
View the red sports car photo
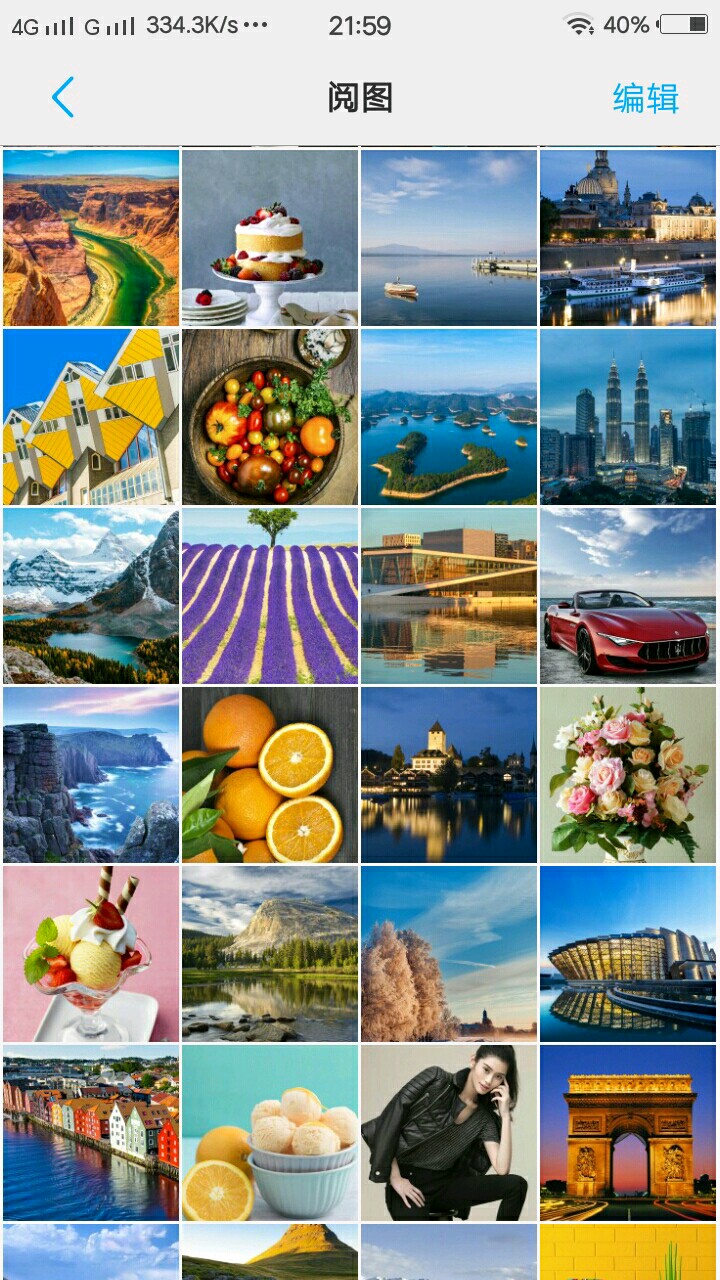pos(628,596)
